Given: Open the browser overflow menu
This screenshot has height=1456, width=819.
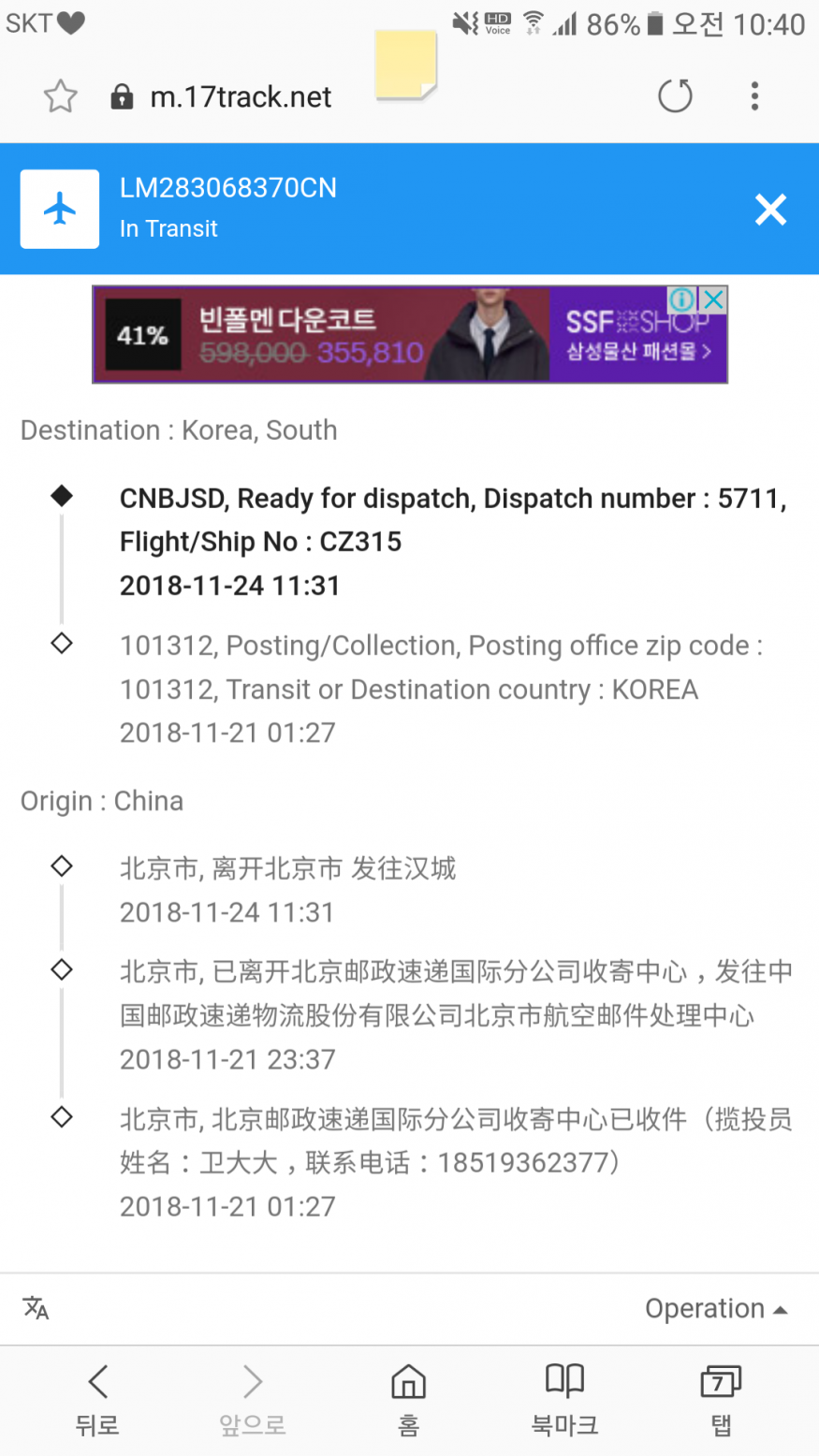Looking at the screenshot, I should [x=754, y=95].
